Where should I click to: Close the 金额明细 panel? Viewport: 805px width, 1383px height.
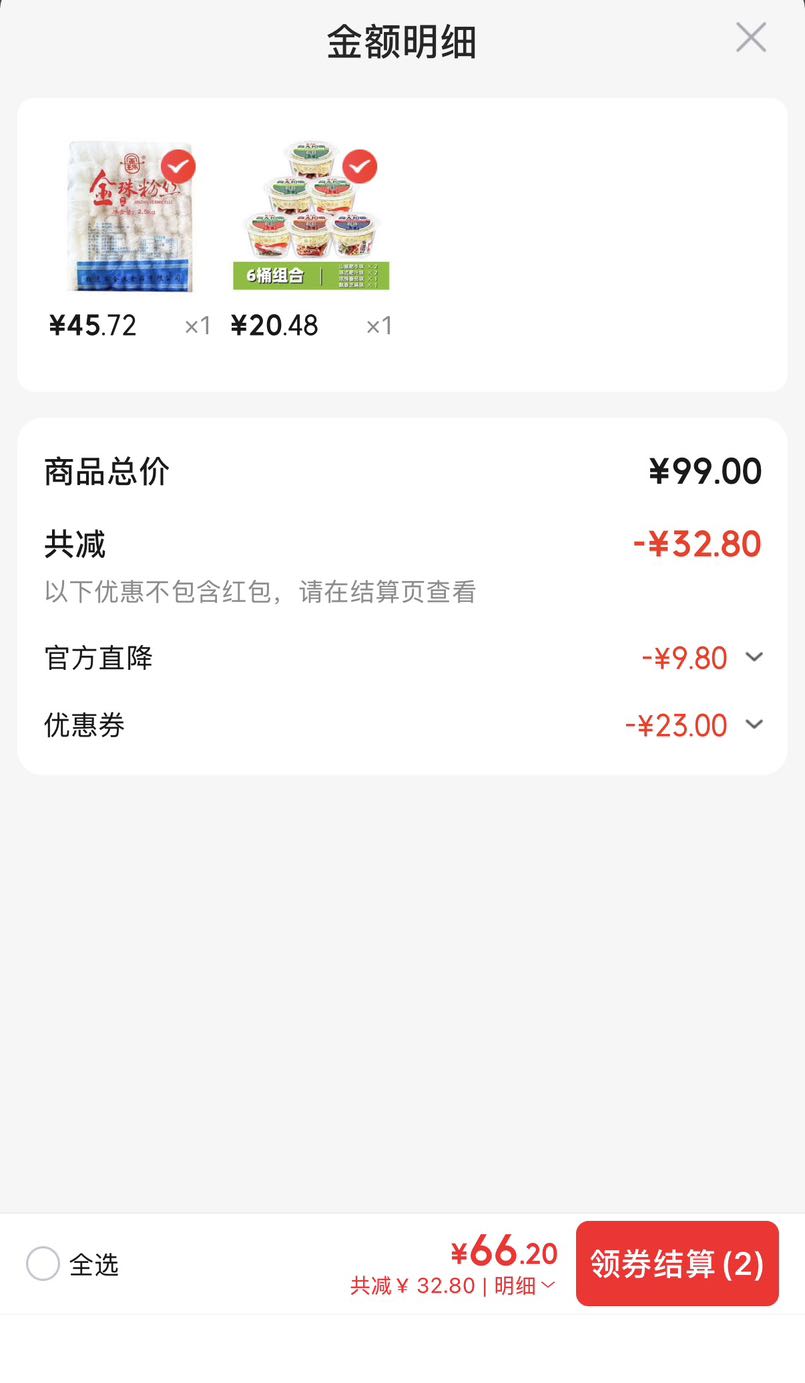(x=750, y=38)
